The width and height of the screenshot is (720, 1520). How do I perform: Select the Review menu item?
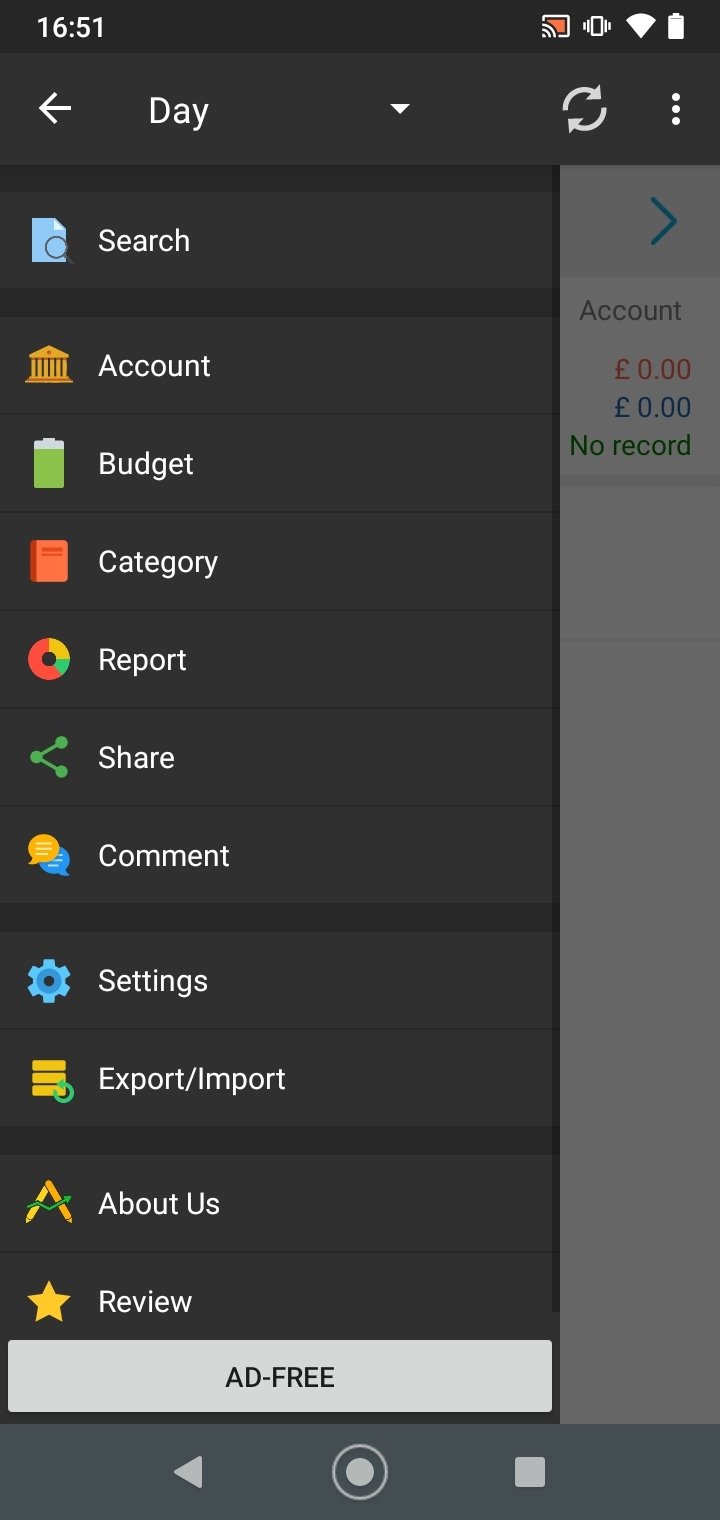(279, 1296)
